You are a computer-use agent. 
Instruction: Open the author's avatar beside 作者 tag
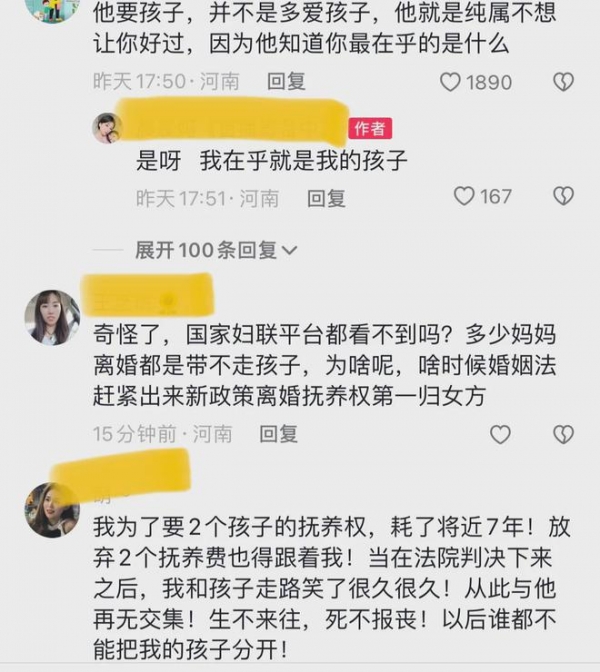pyautogui.click(x=106, y=128)
